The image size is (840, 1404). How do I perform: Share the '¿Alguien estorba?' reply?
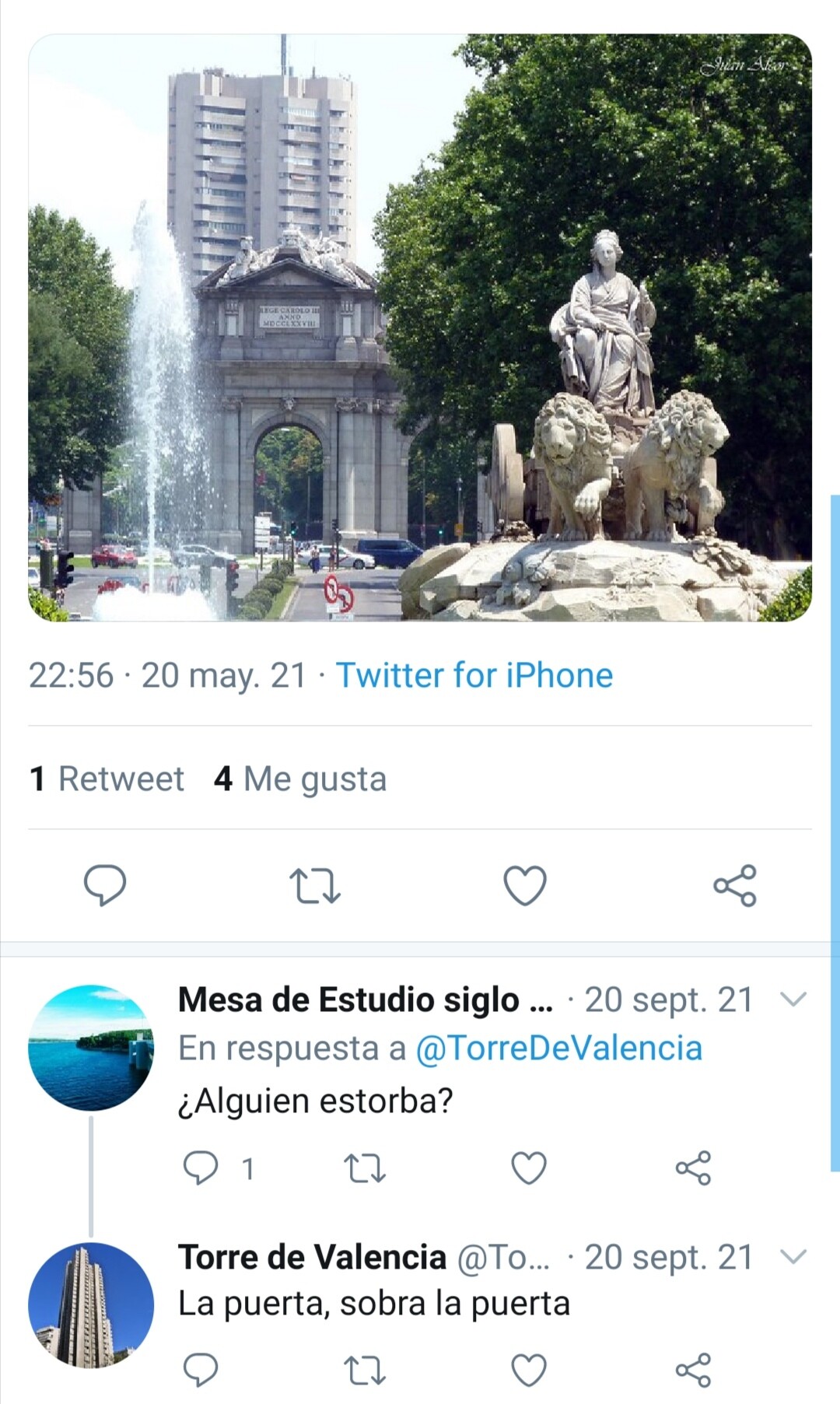point(693,1168)
